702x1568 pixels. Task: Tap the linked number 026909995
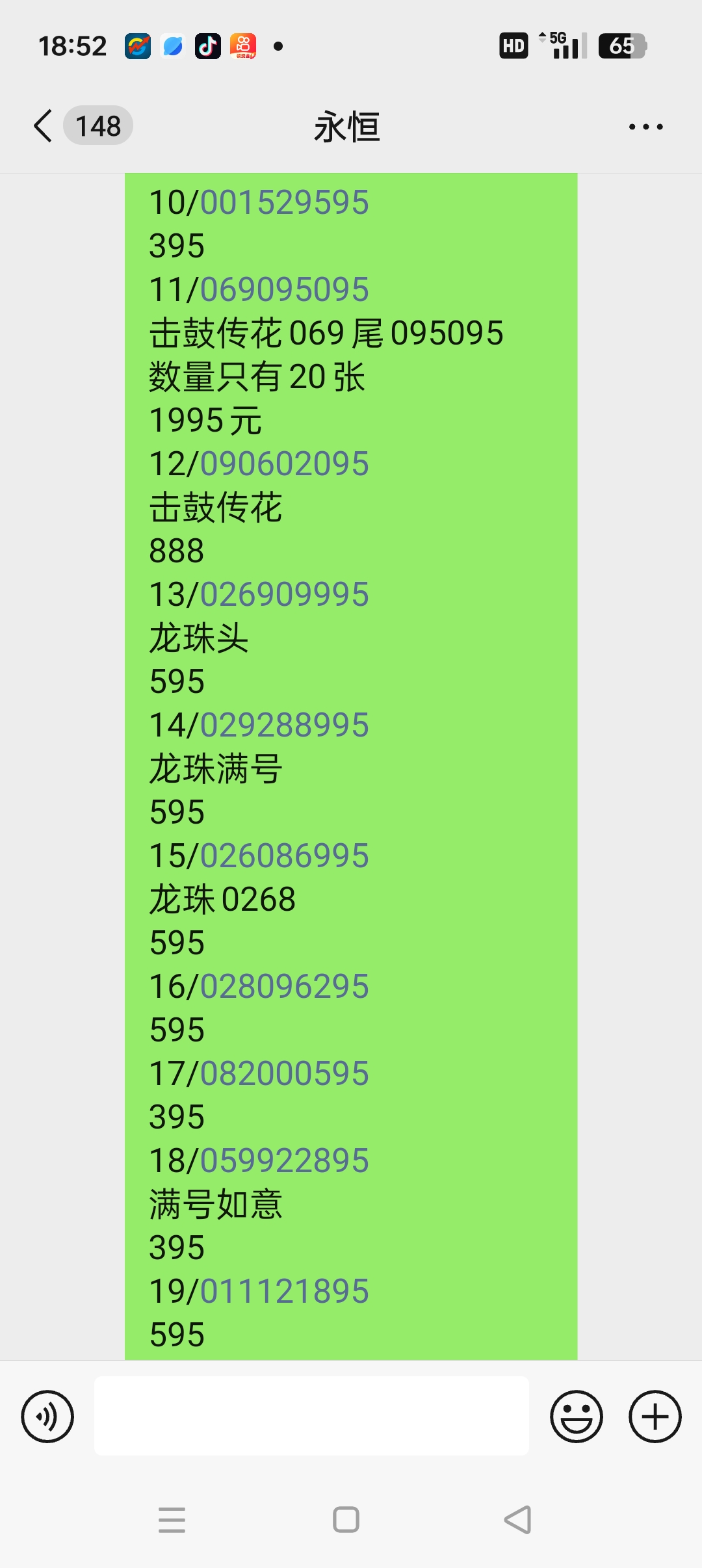coord(285,594)
